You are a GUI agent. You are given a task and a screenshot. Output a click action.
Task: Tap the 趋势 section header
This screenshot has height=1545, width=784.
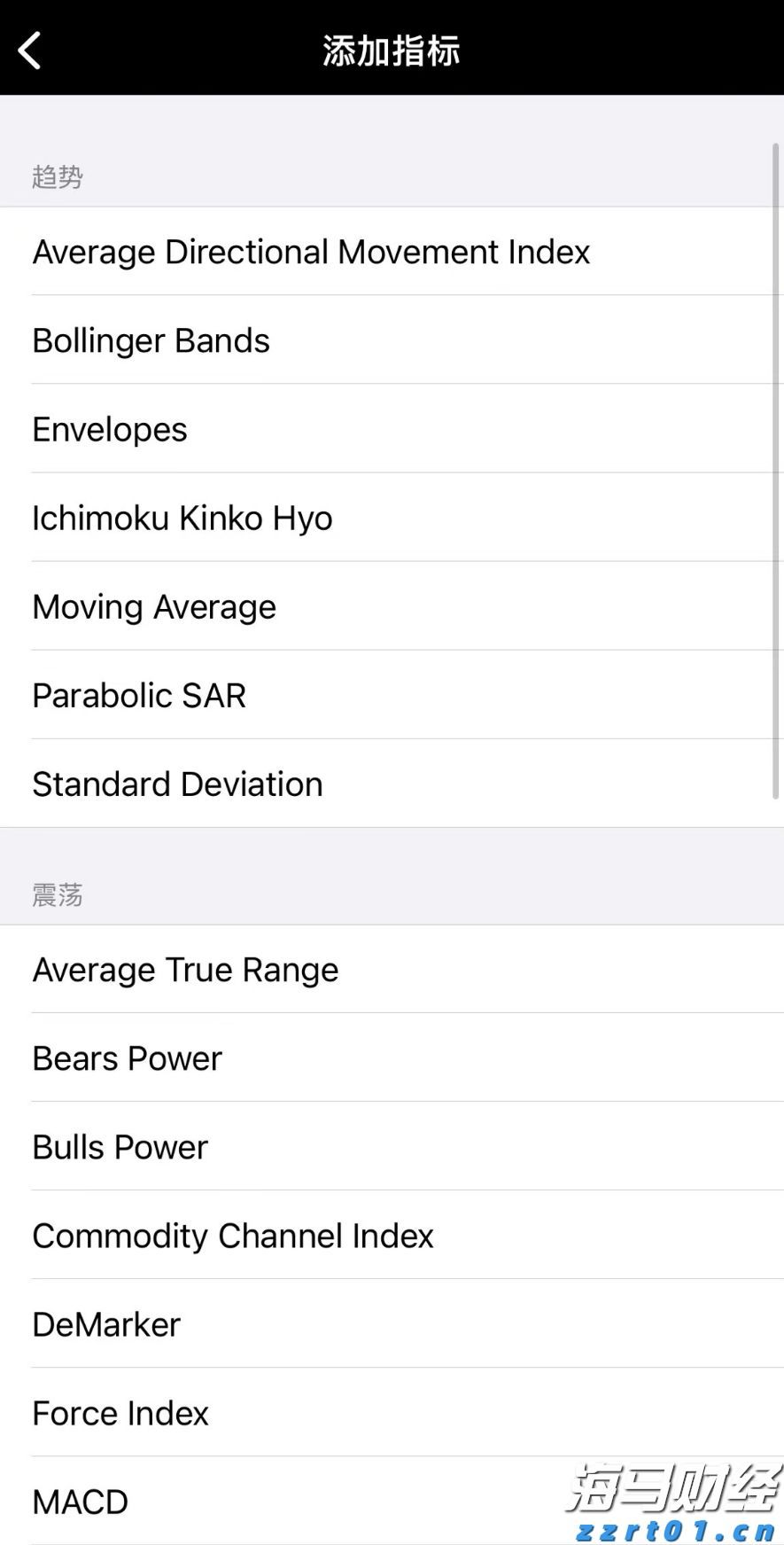pyautogui.click(x=58, y=177)
